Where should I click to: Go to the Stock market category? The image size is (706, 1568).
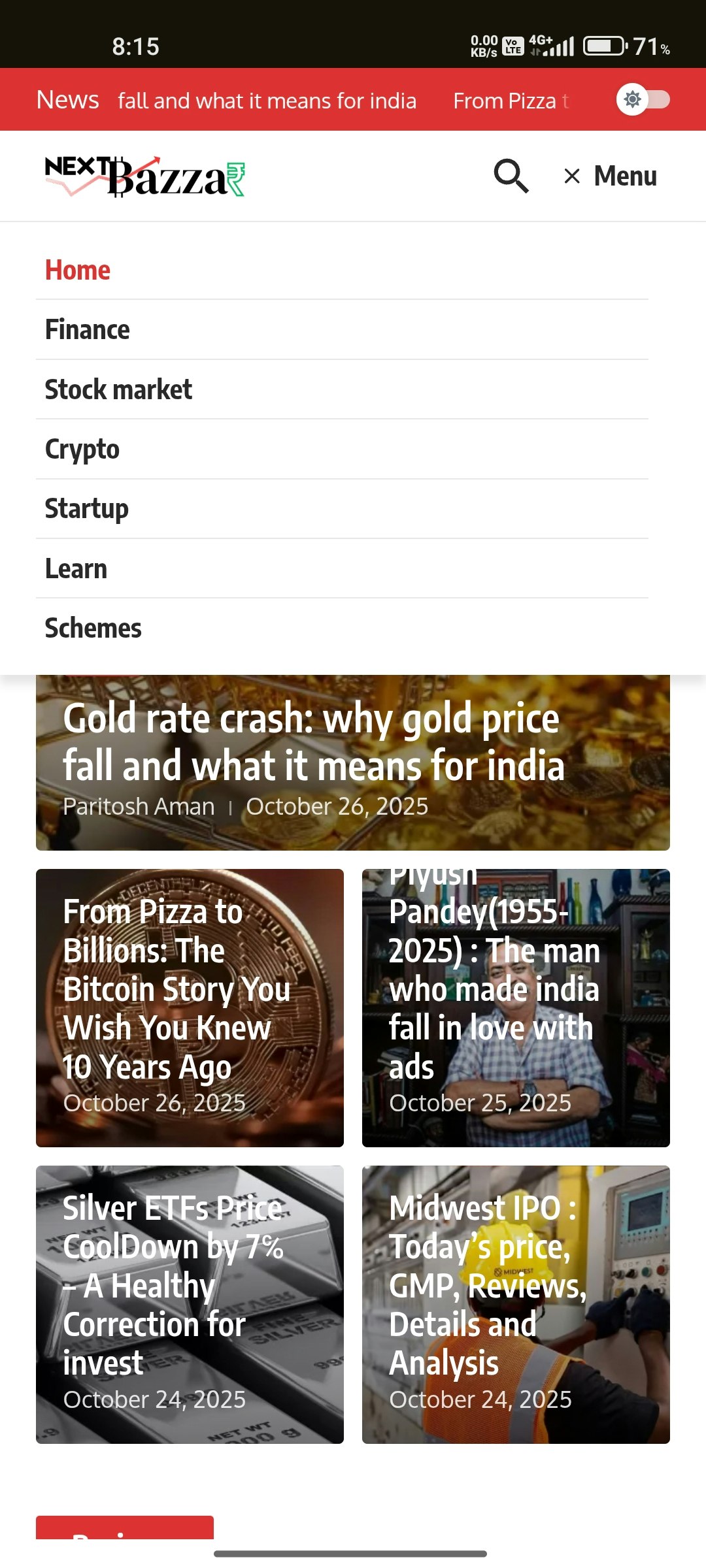(118, 389)
